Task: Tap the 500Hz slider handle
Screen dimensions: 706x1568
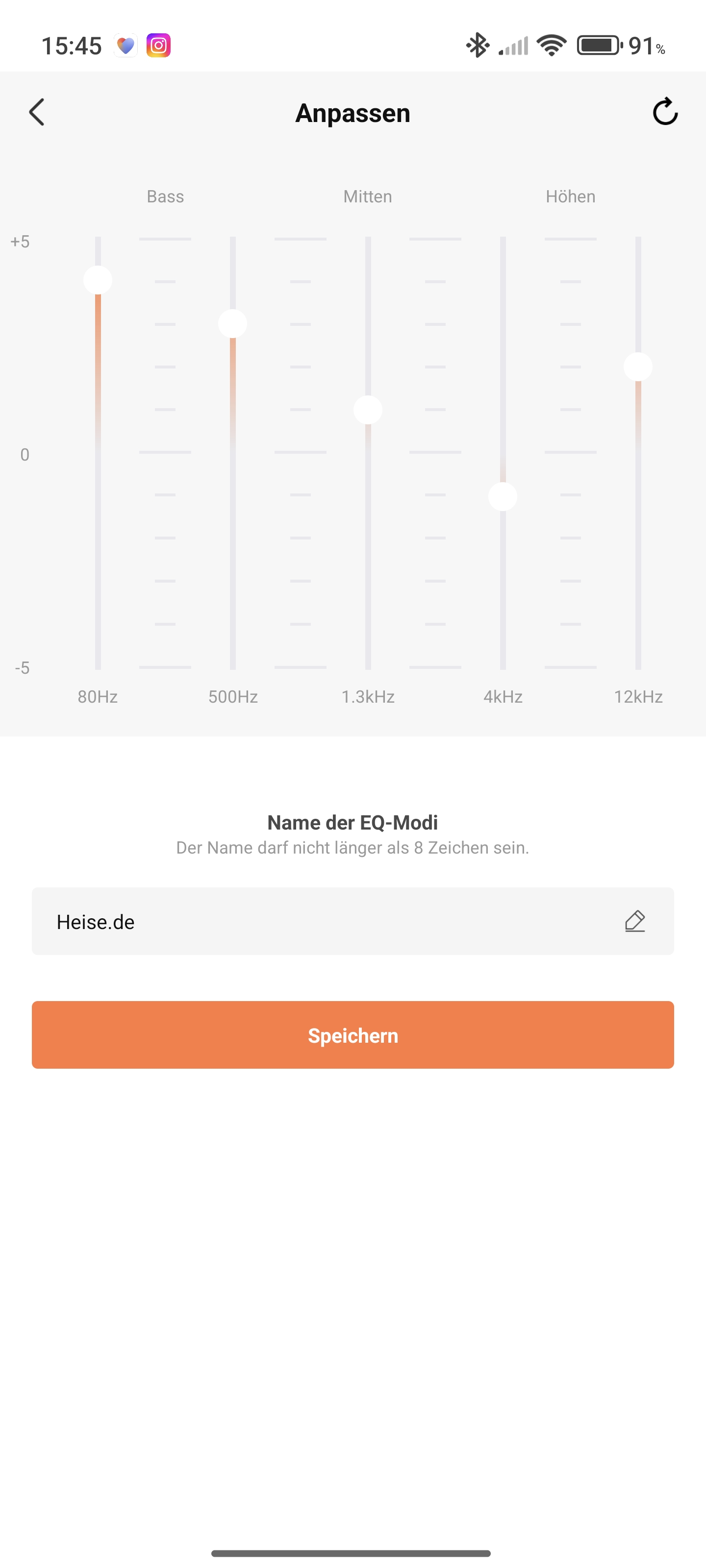Action: click(233, 323)
